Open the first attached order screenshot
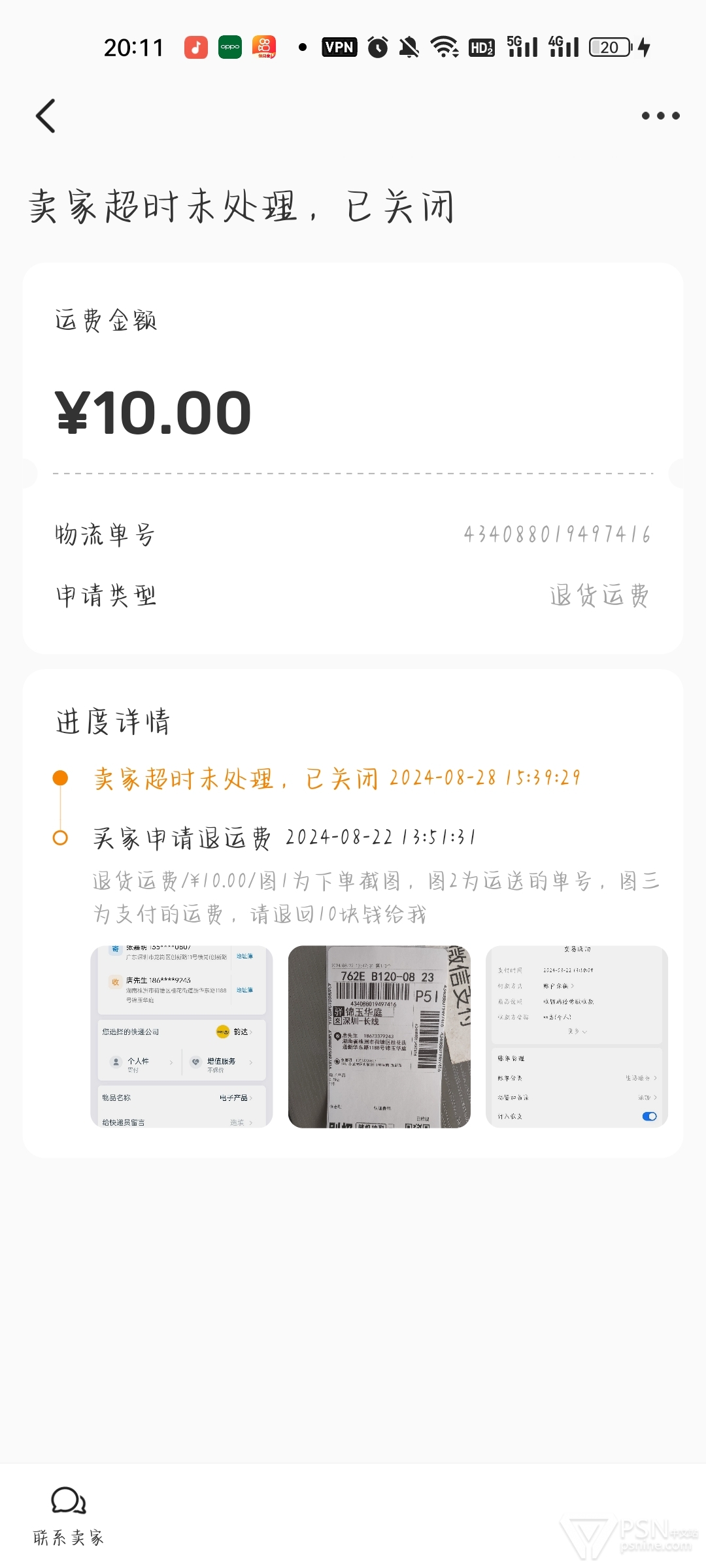Image resolution: width=706 pixels, height=1568 pixels. click(182, 1036)
